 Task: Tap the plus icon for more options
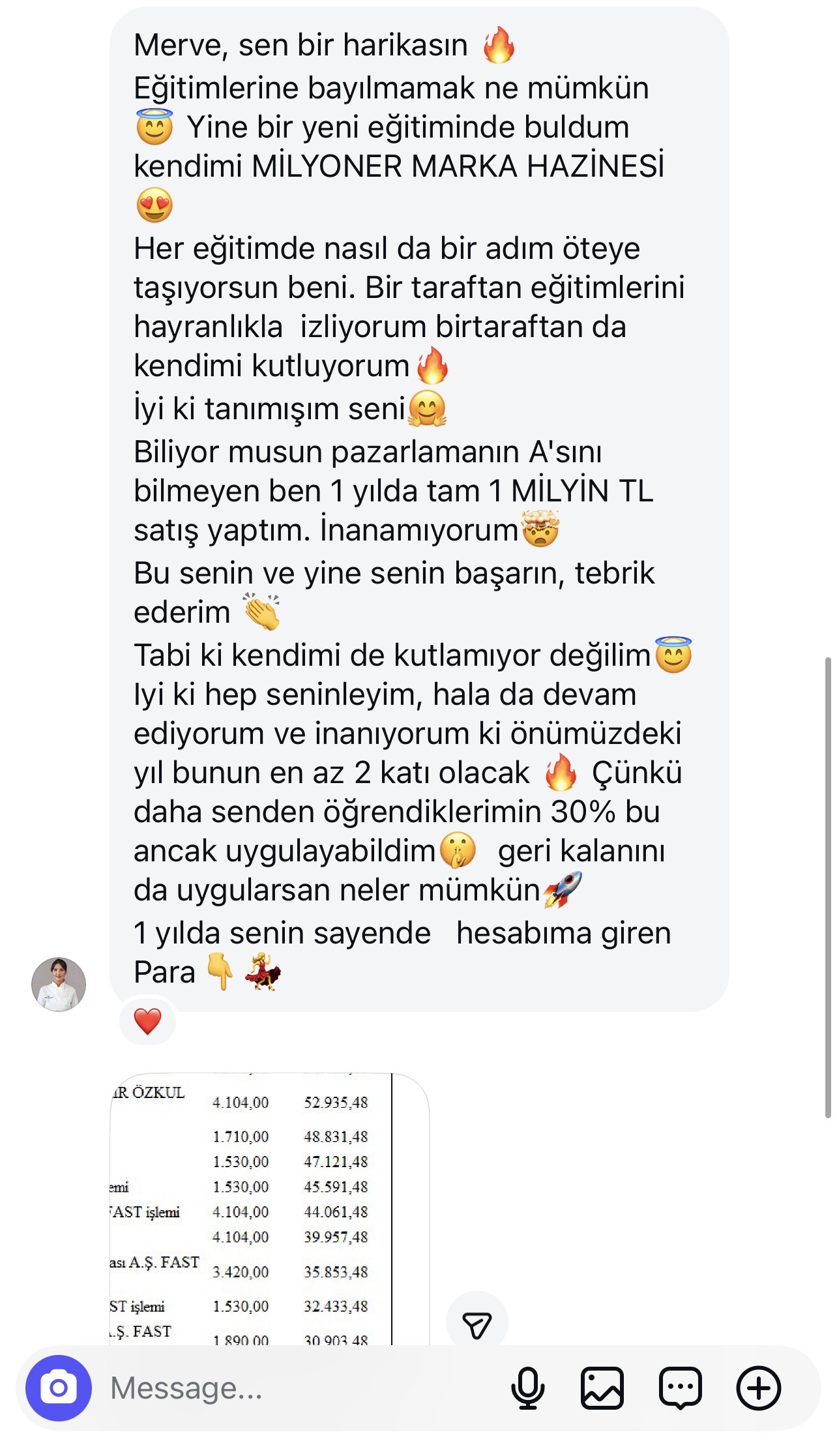759,1388
